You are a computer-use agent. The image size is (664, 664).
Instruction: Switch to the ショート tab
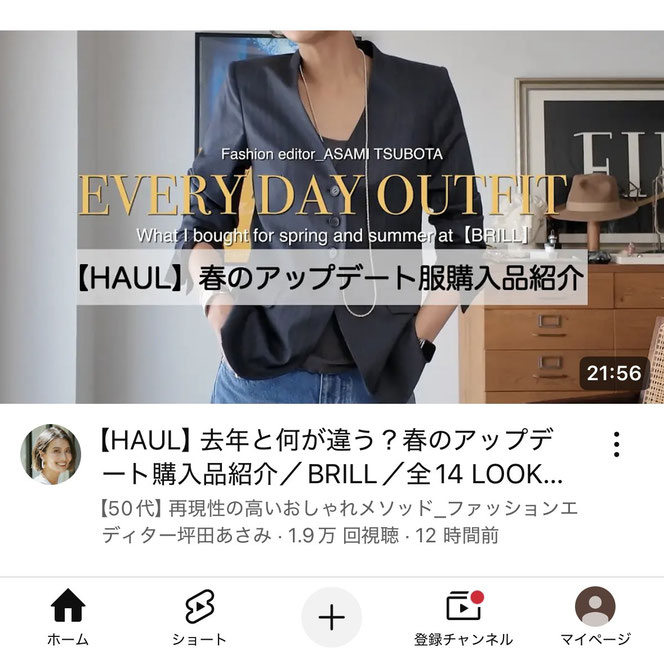(x=199, y=618)
